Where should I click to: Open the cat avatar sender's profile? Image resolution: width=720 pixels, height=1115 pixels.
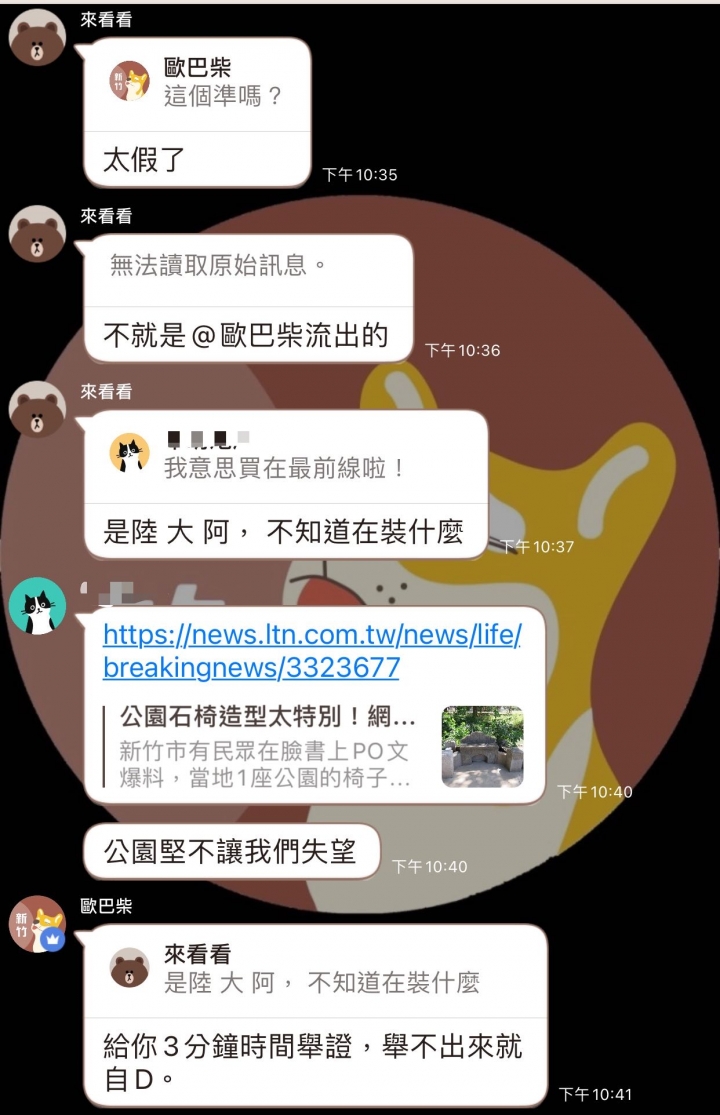click(37, 605)
